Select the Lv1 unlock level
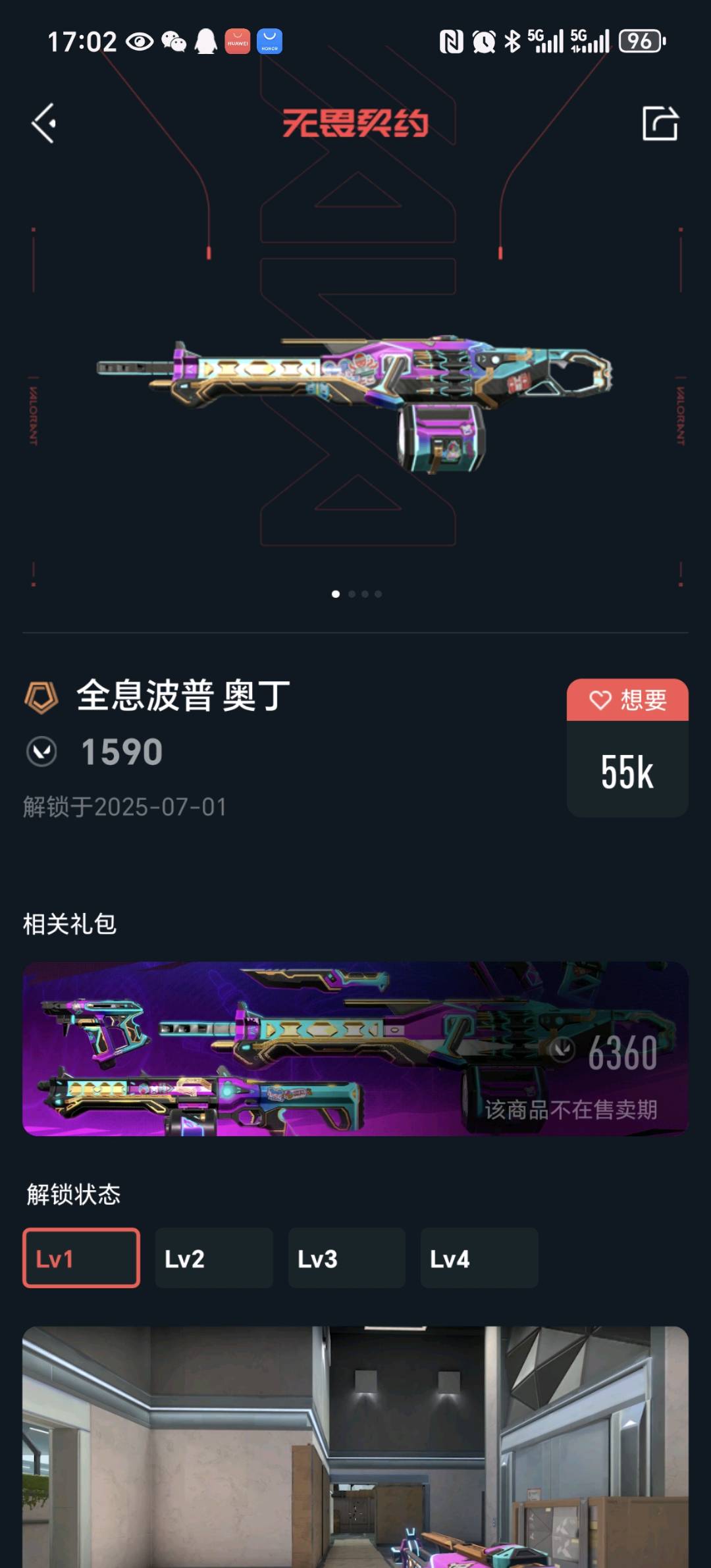 [x=81, y=1258]
